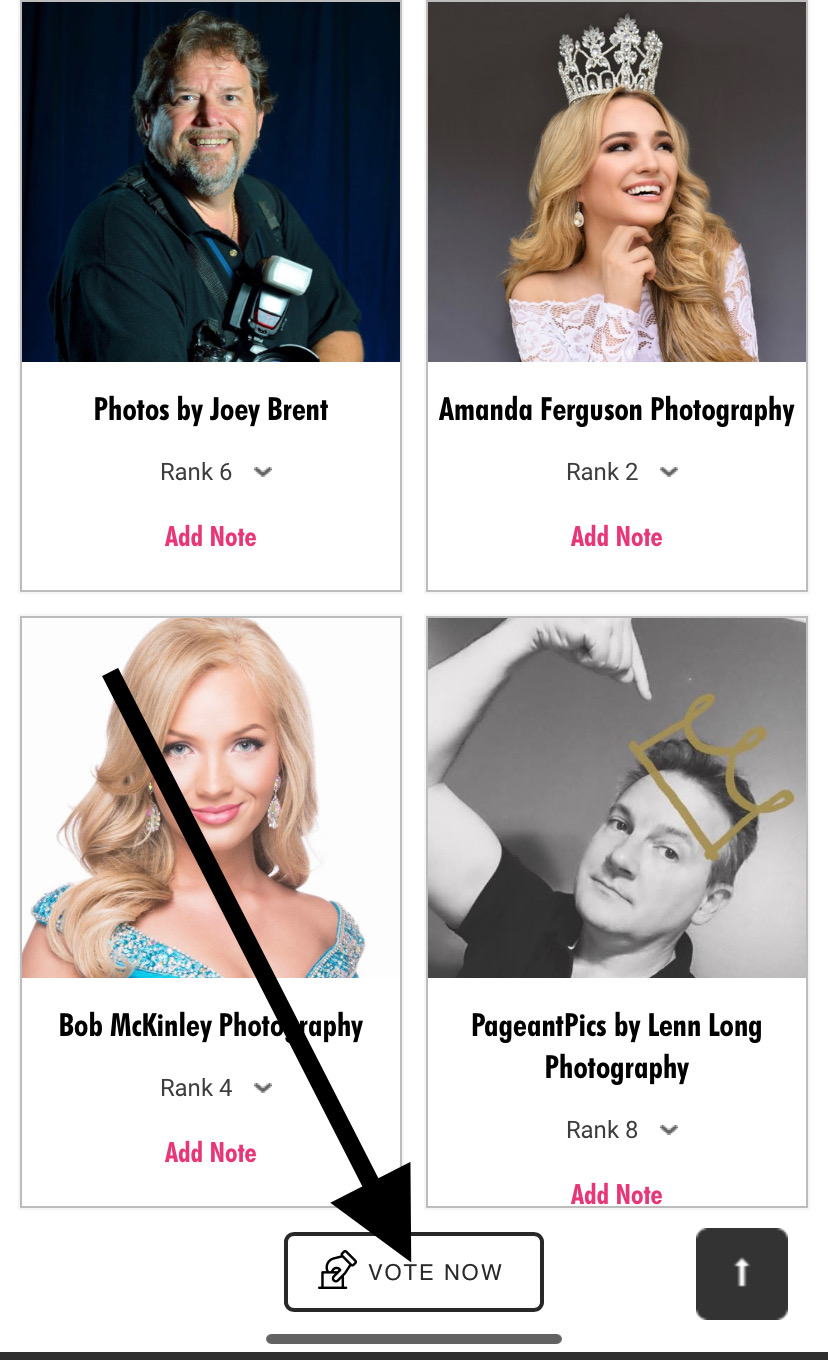The height and width of the screenshot is (1360, 828).
Task: Open the VOTE NOW button
Action: [x=414, y=1271]
